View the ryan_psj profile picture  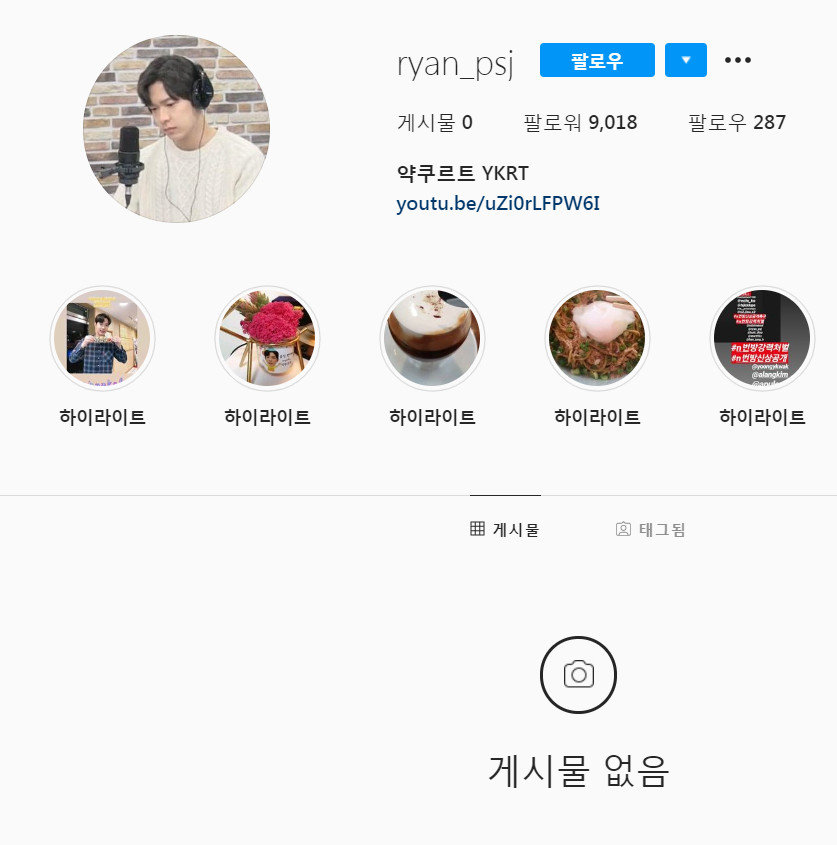click(176, 129)
